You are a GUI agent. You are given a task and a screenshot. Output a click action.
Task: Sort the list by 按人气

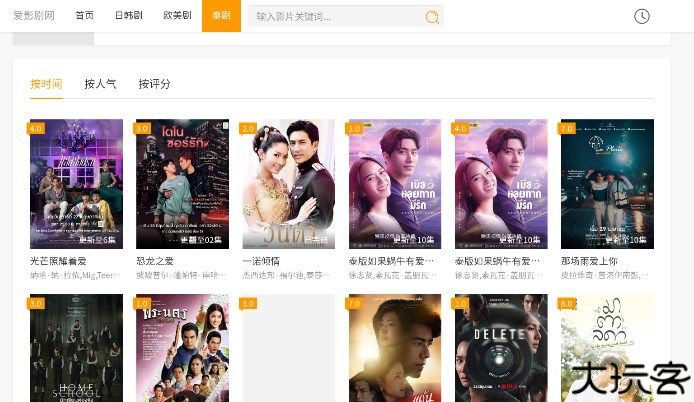[100, 84]
